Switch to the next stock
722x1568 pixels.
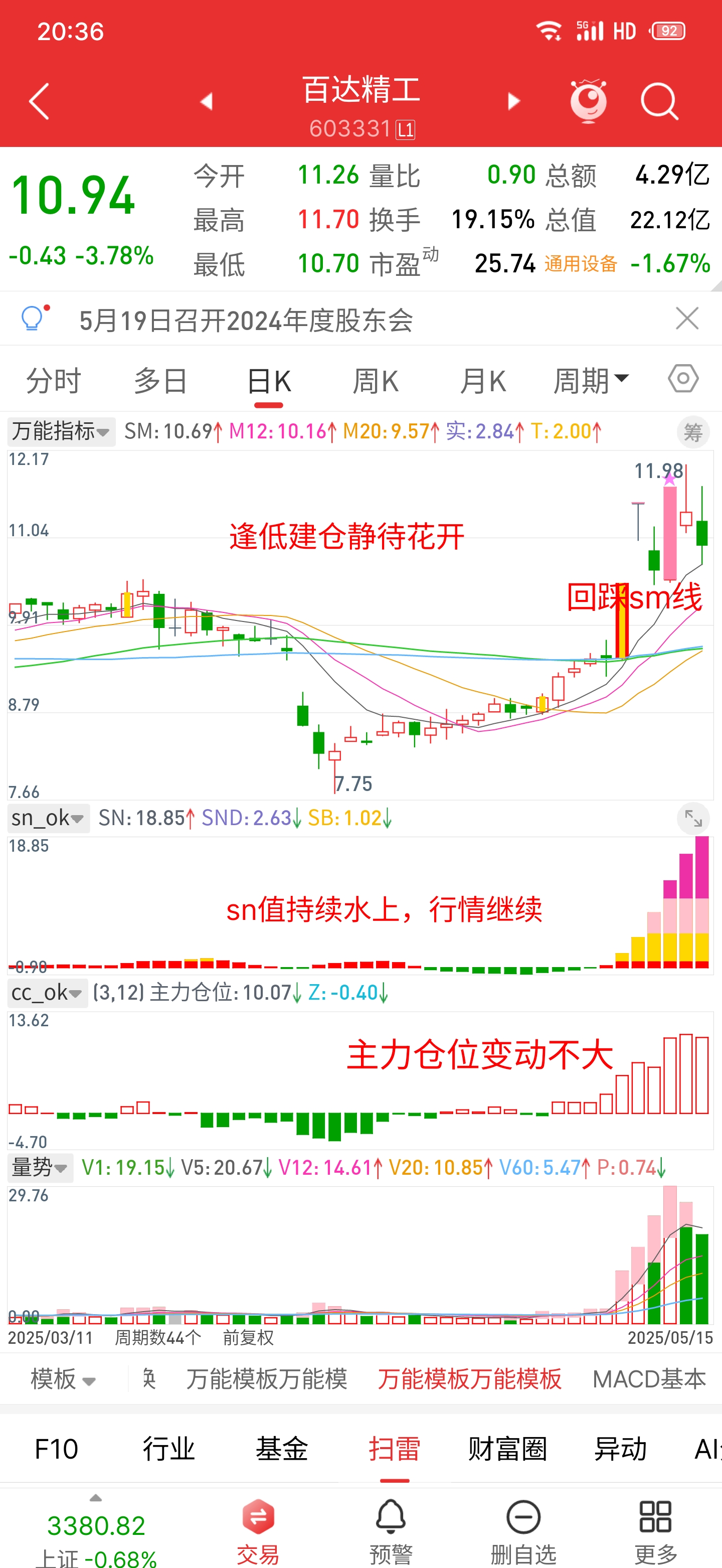pos(514,101)
